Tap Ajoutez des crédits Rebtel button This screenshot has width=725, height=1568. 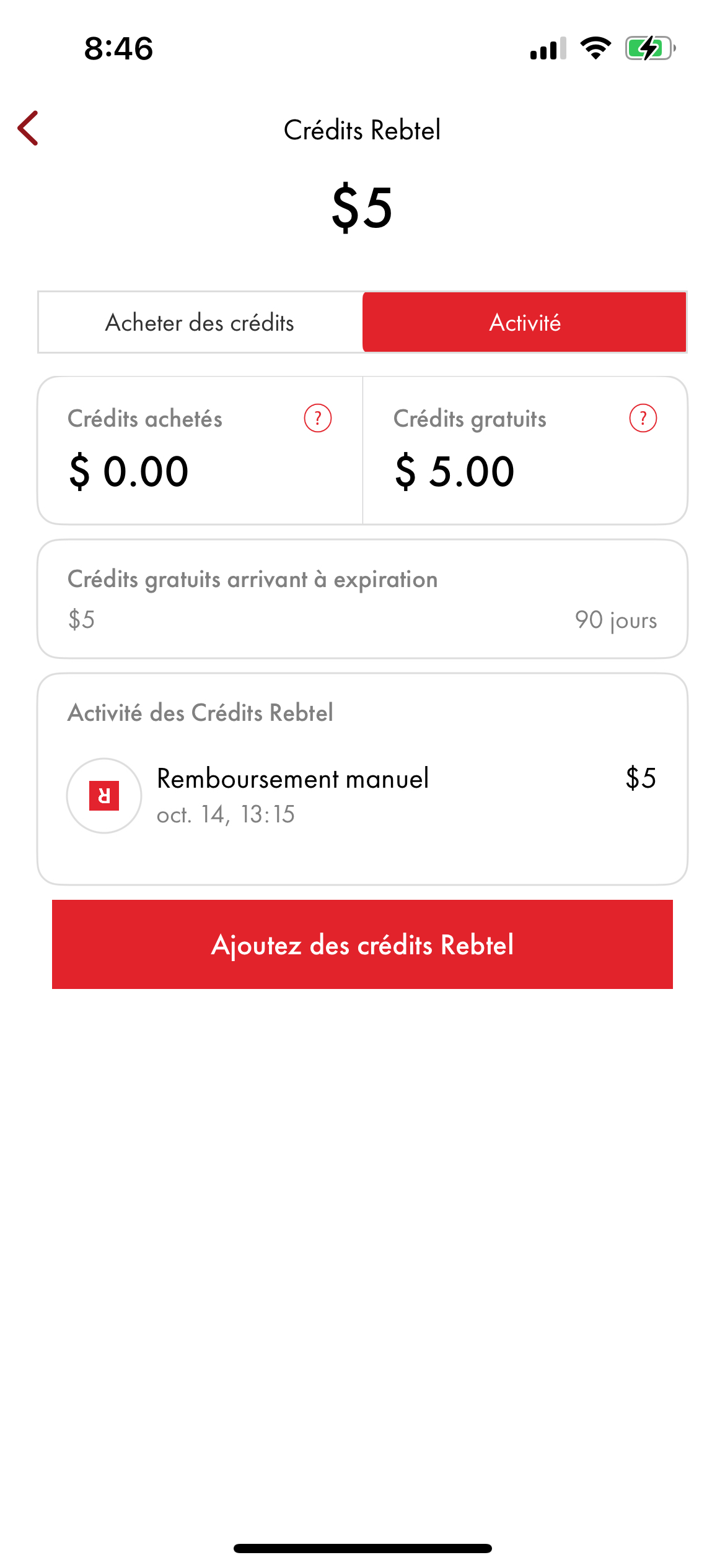pos(362,944)
